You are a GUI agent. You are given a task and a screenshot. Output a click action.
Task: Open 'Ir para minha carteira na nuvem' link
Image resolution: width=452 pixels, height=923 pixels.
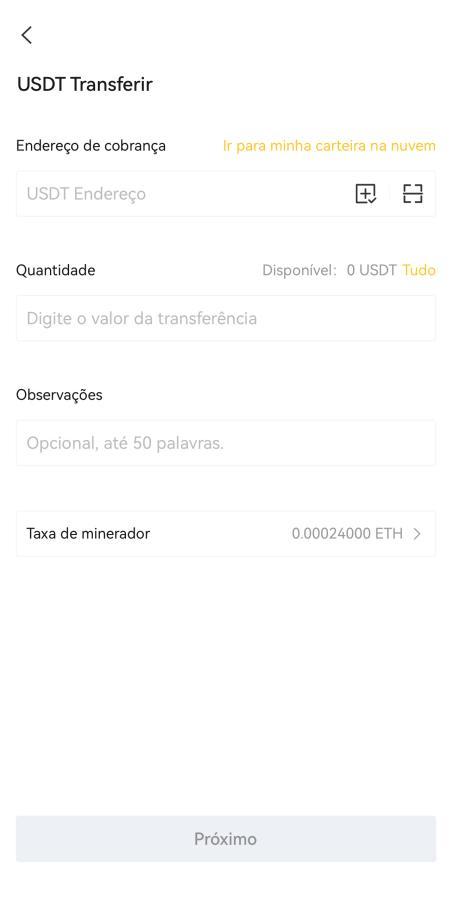(x=329, y=146)
